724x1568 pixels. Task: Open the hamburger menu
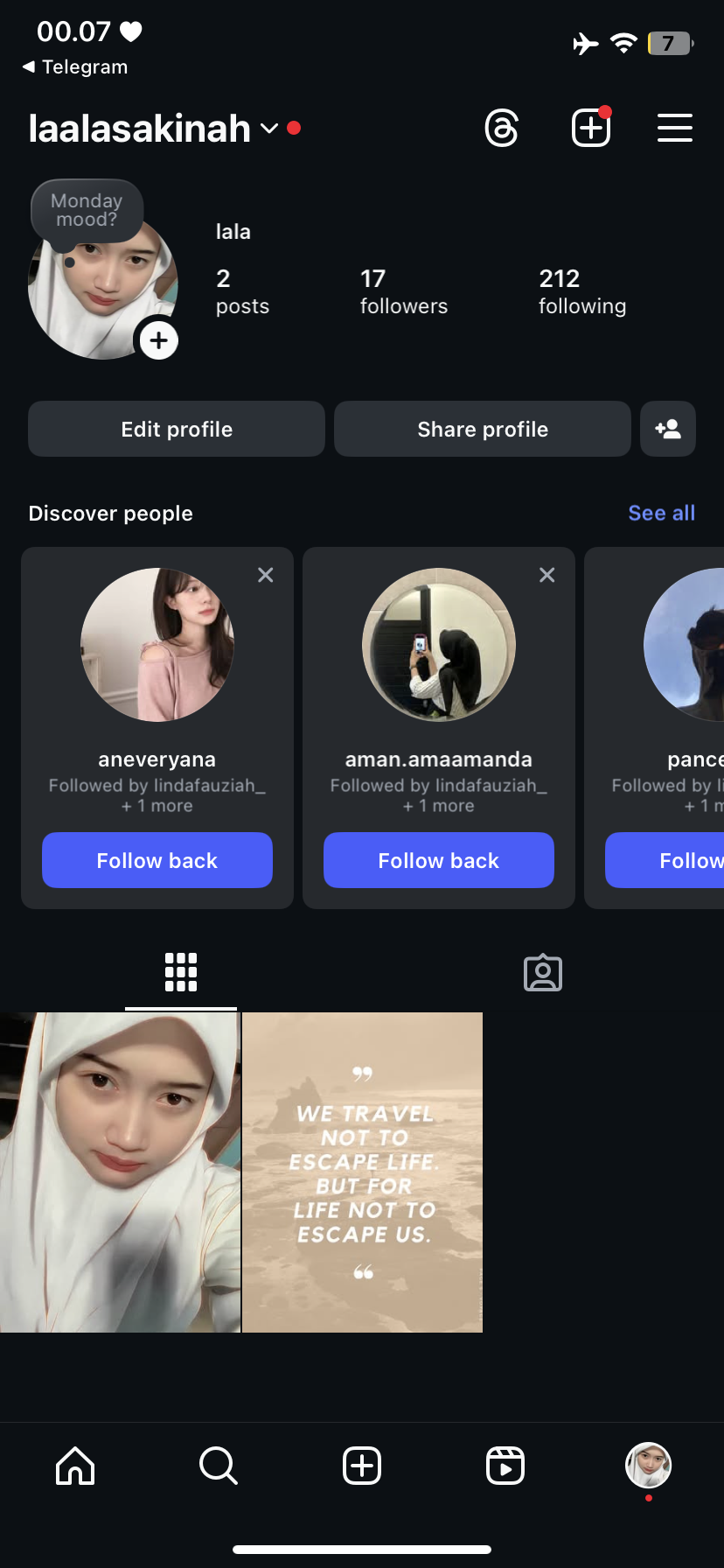coord(674,129)
